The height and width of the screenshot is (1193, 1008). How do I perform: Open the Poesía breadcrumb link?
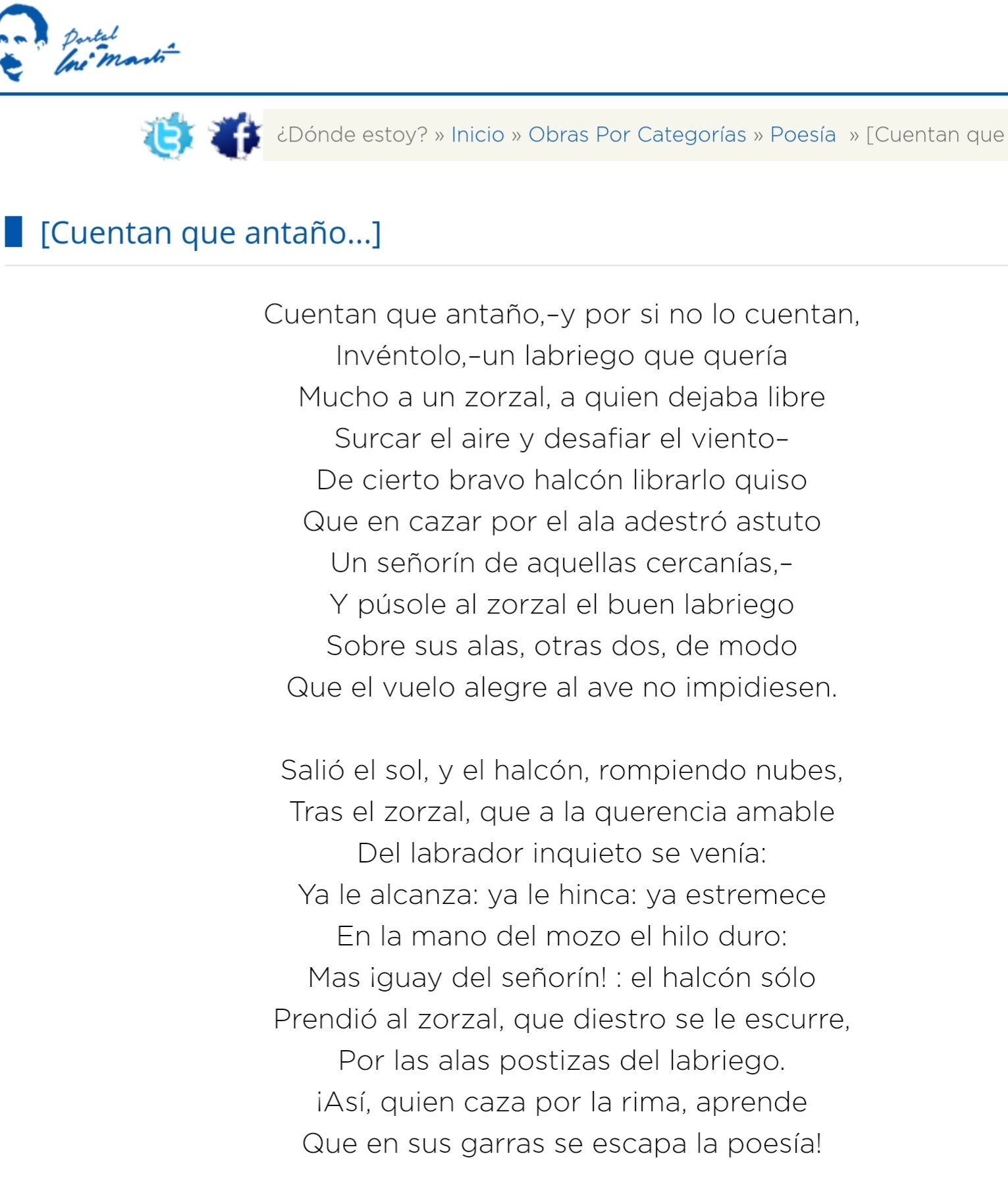[803, 135]
